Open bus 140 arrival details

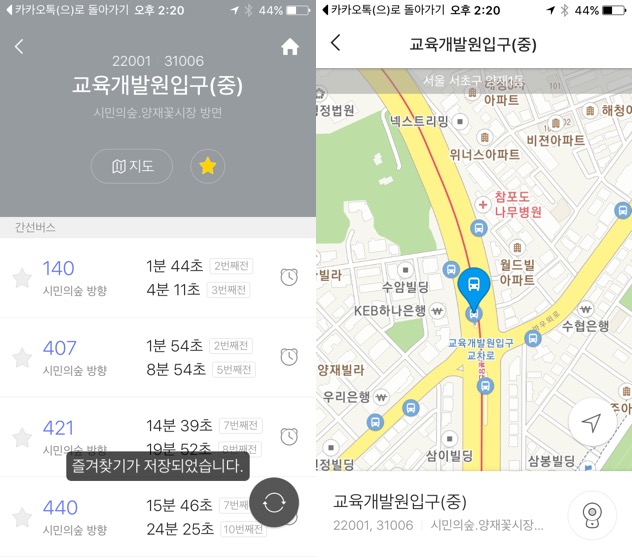[x=58, y=268]
